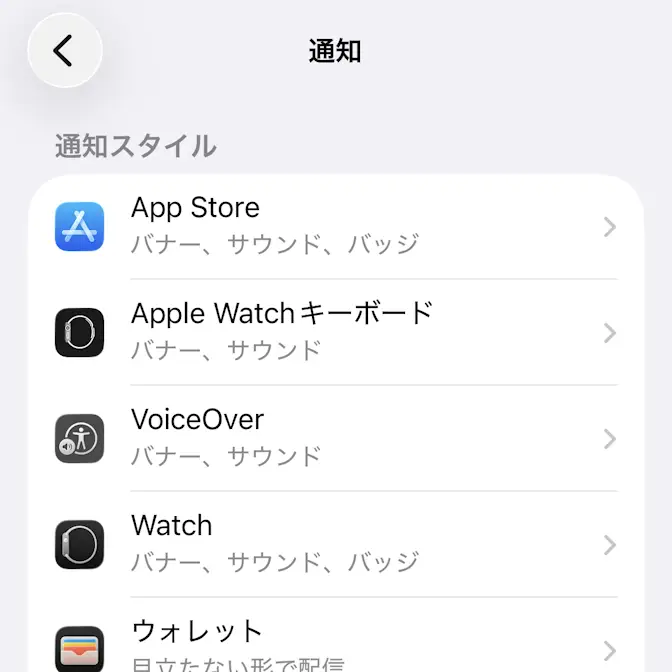The width and height of the screenshot is (672, 672).
Task: Open App Store notification settings
Action: click(335, 226)
